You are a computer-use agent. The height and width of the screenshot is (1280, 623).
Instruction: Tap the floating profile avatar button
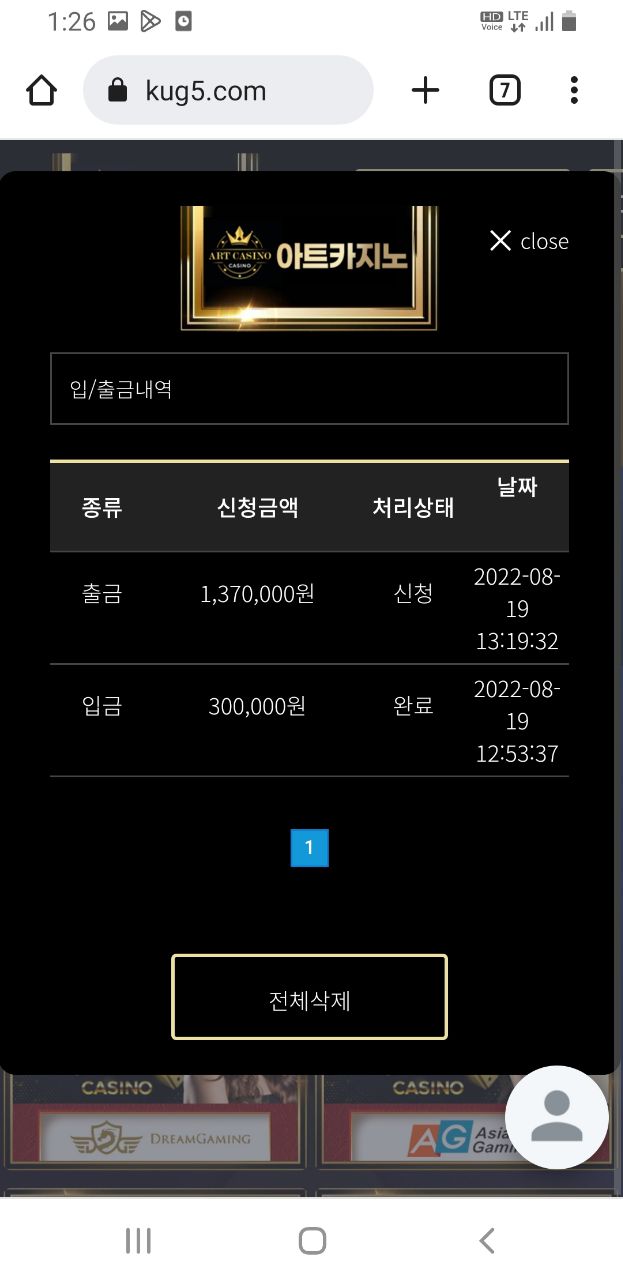tap(556, 1117)
